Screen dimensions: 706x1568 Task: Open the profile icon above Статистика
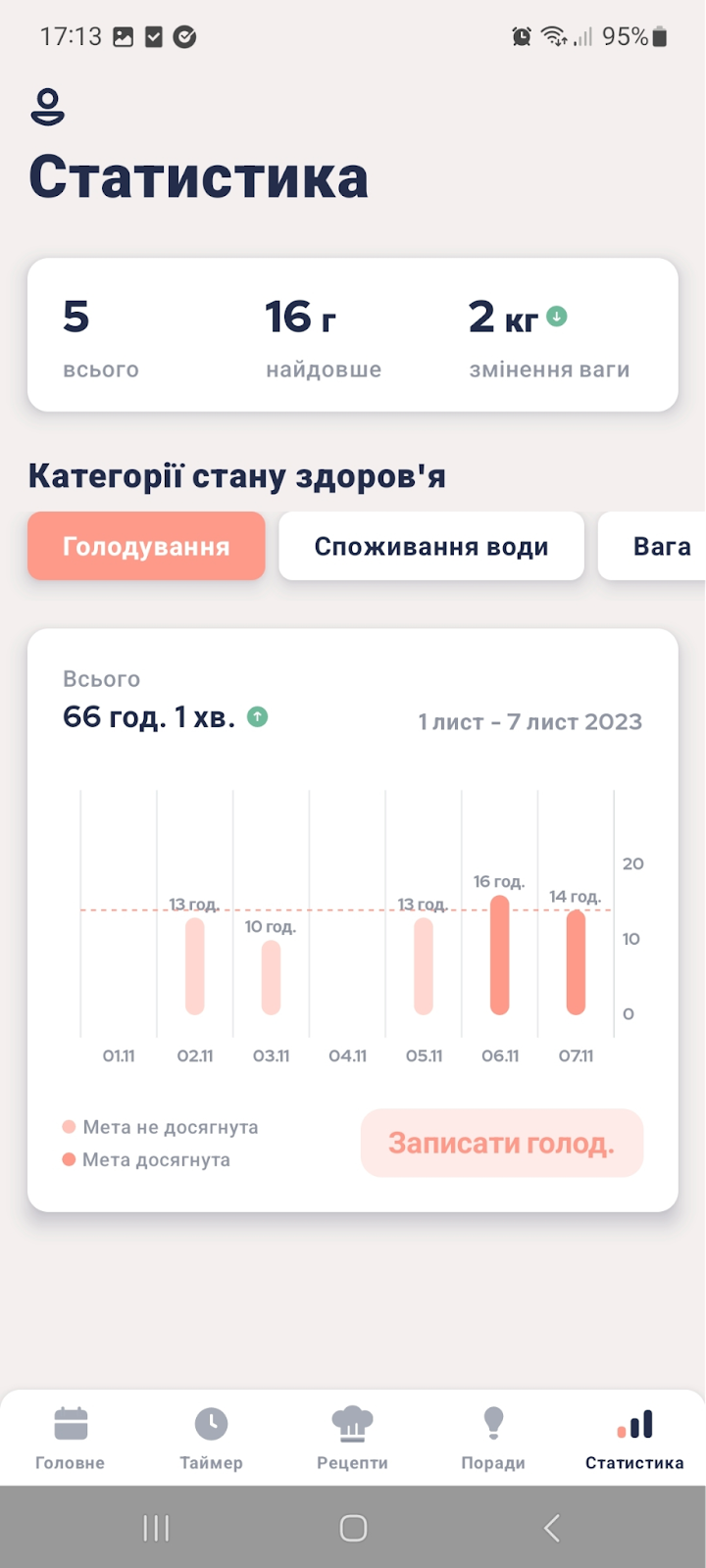pyautogui.click(x=47, y=107)
